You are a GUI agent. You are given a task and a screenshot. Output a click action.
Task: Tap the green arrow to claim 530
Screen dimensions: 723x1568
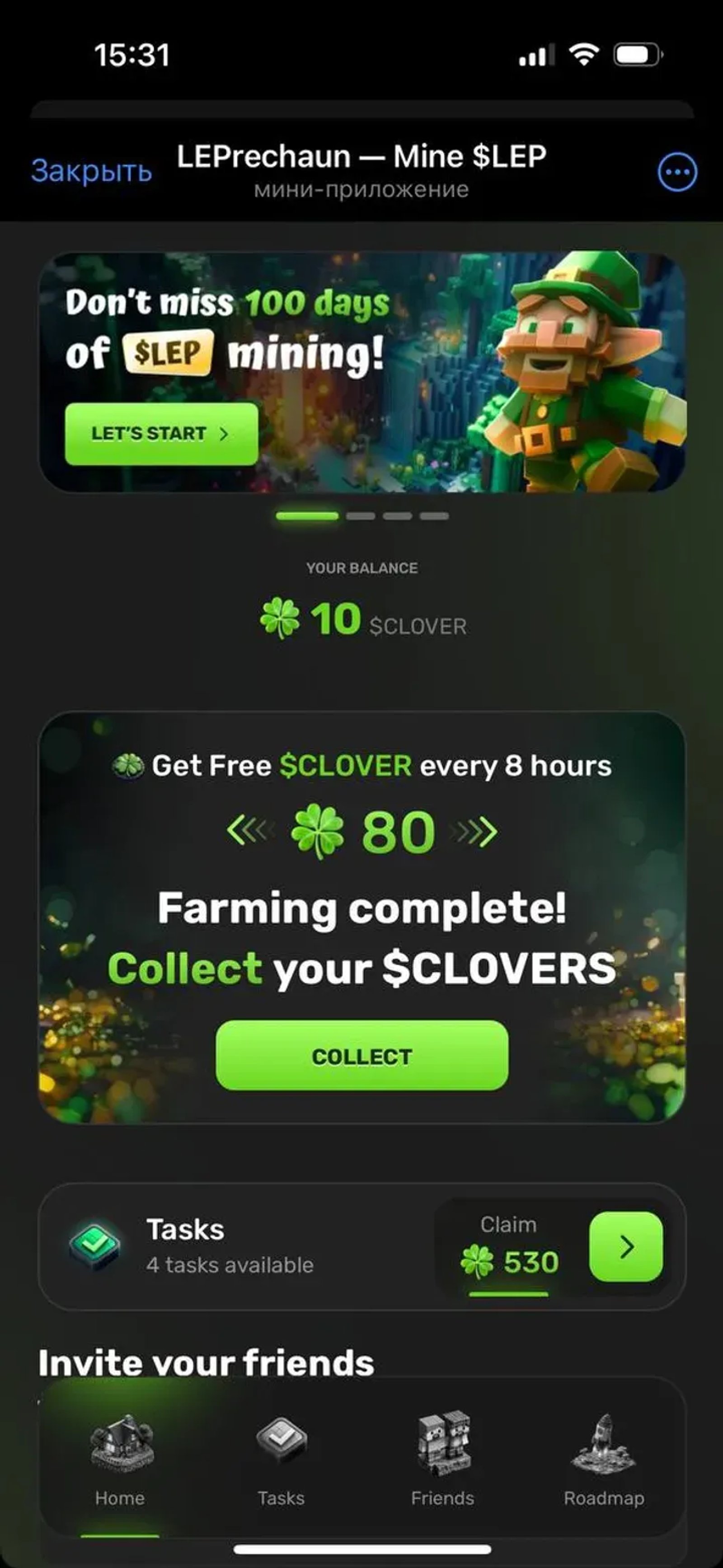(x=625, y=1247)
